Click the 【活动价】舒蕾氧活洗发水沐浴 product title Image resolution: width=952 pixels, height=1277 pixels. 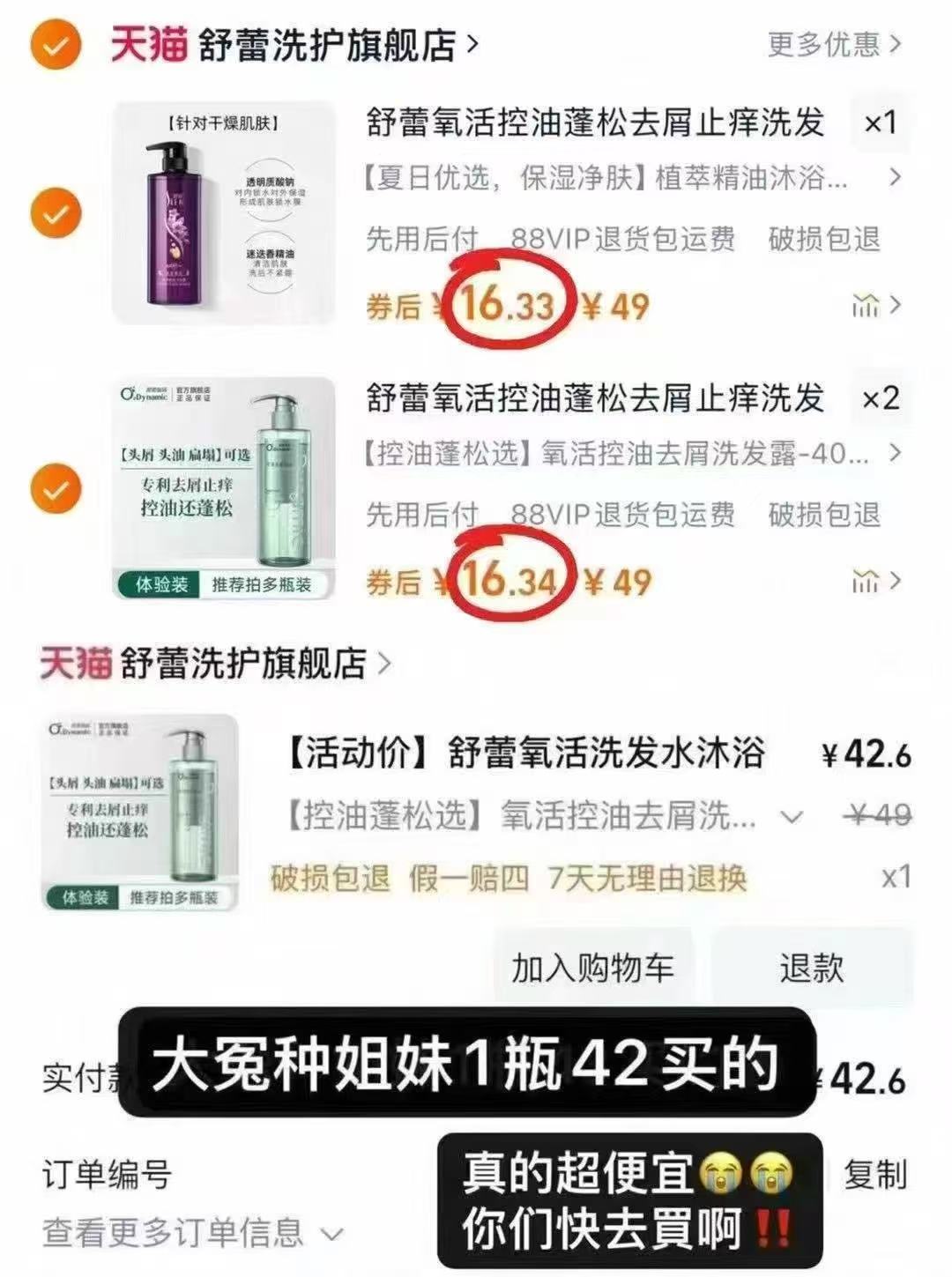click(x=529, y=754)
